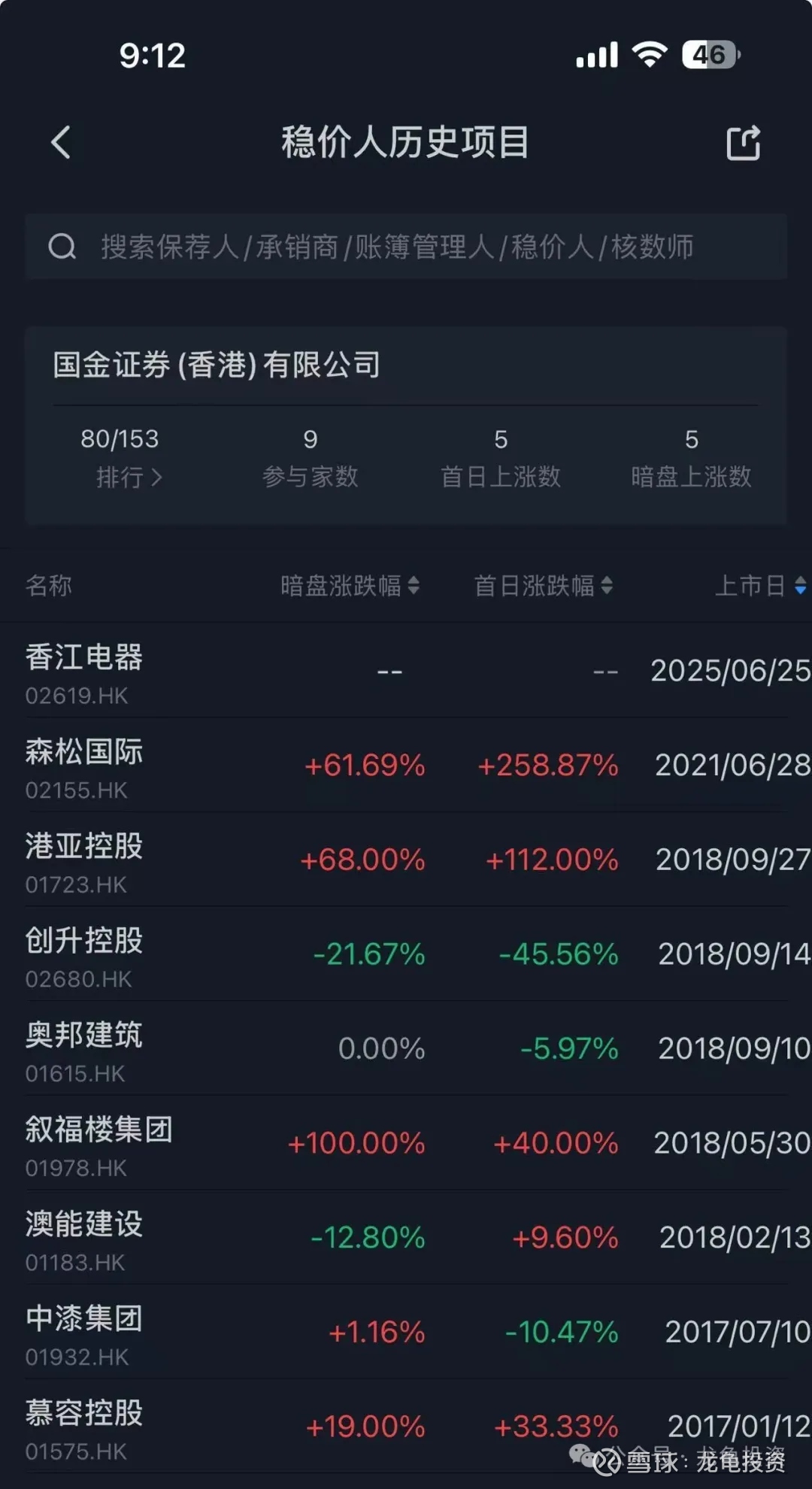Open the 排行 ranking link
The width and height of the screenshot is (812, 1489).
click(x=129, y=477)
